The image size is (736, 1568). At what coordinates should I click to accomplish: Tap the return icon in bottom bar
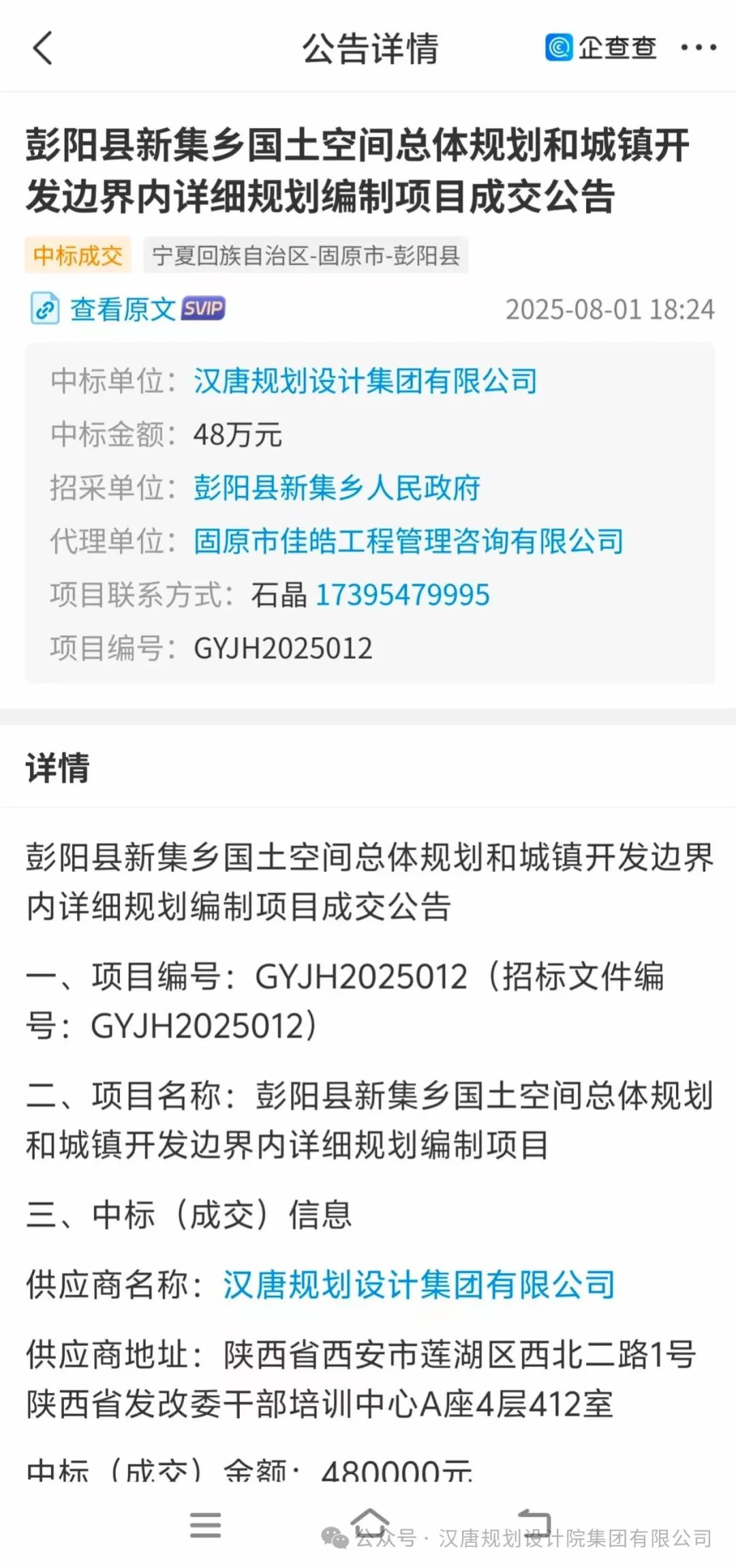pyautogui.click(x=538, y=1522)
